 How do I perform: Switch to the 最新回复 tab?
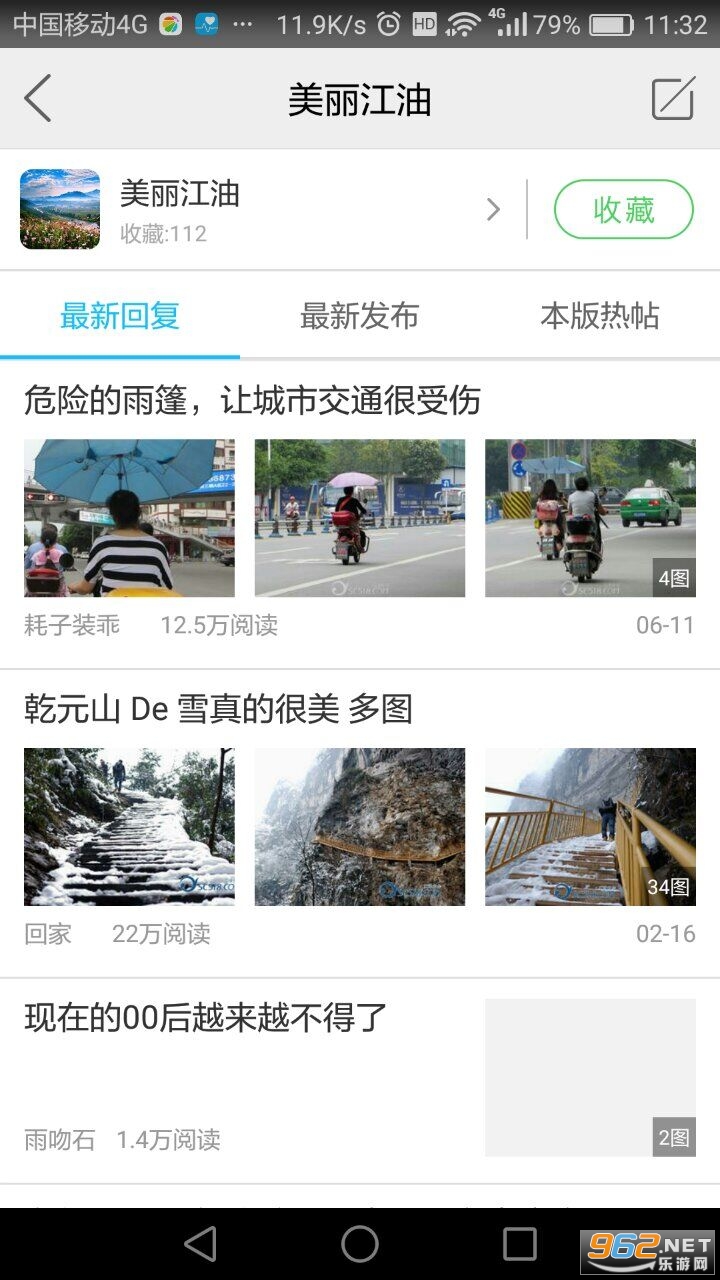[120, 317]
